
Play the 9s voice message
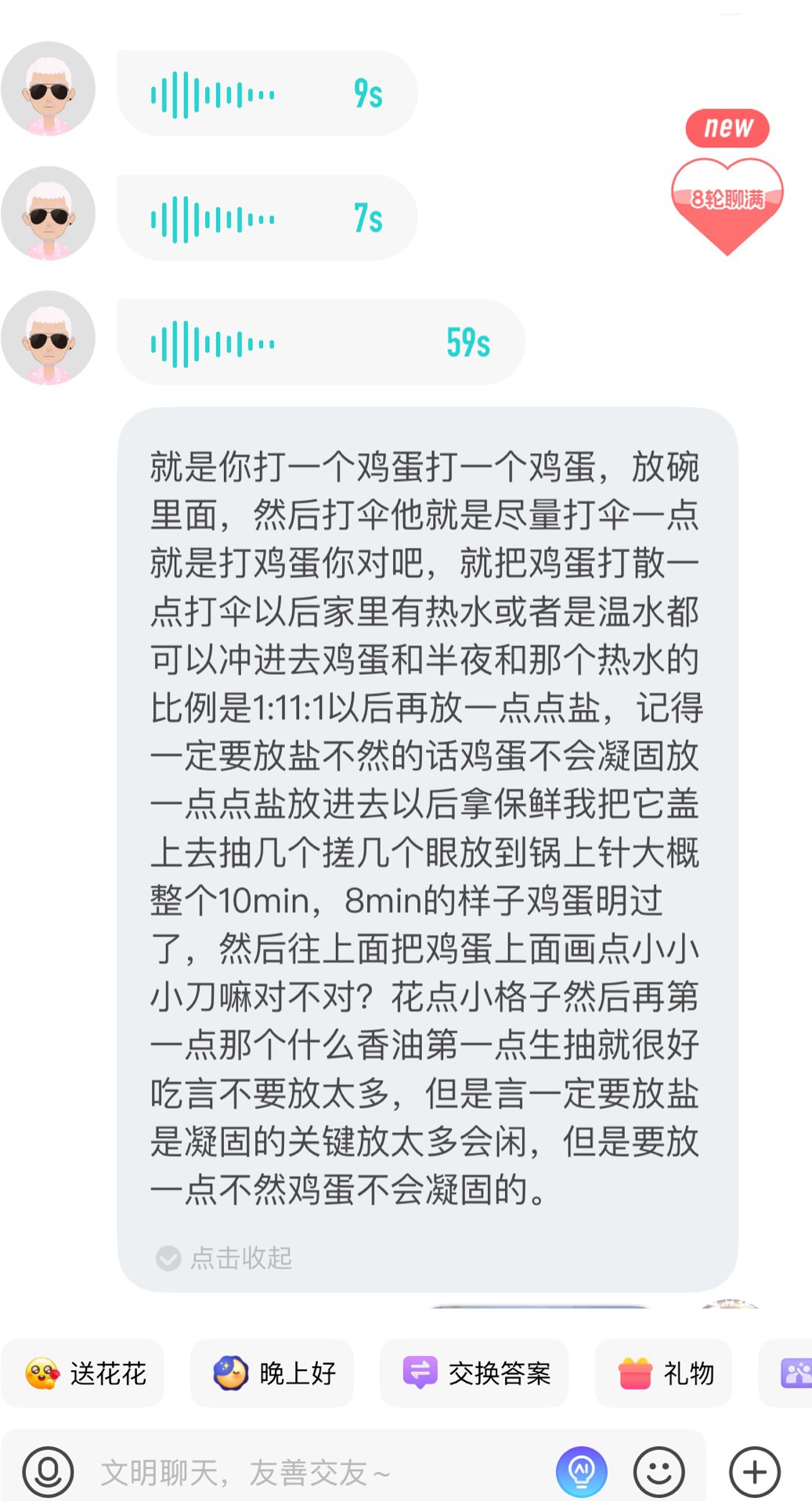267,94
